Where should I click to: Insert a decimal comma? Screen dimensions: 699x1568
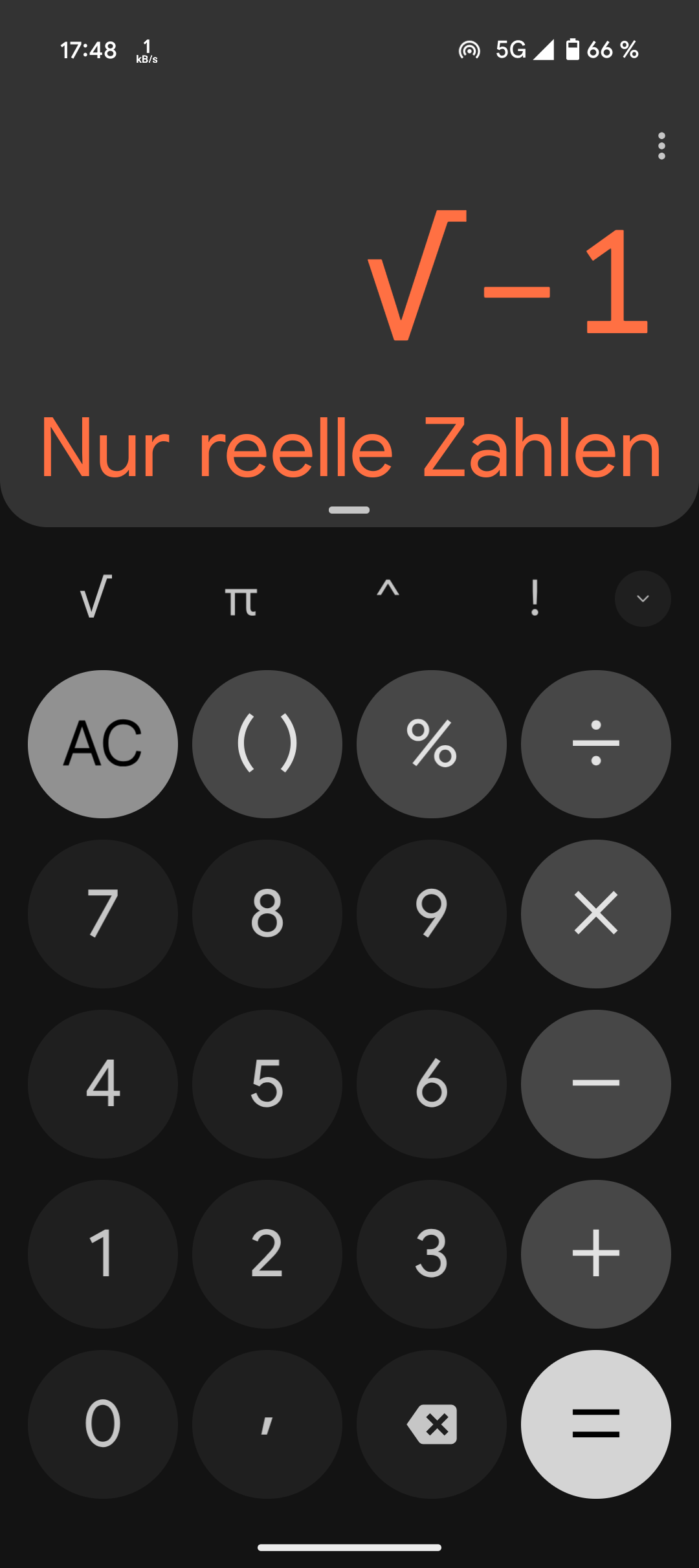(267, 1424)
